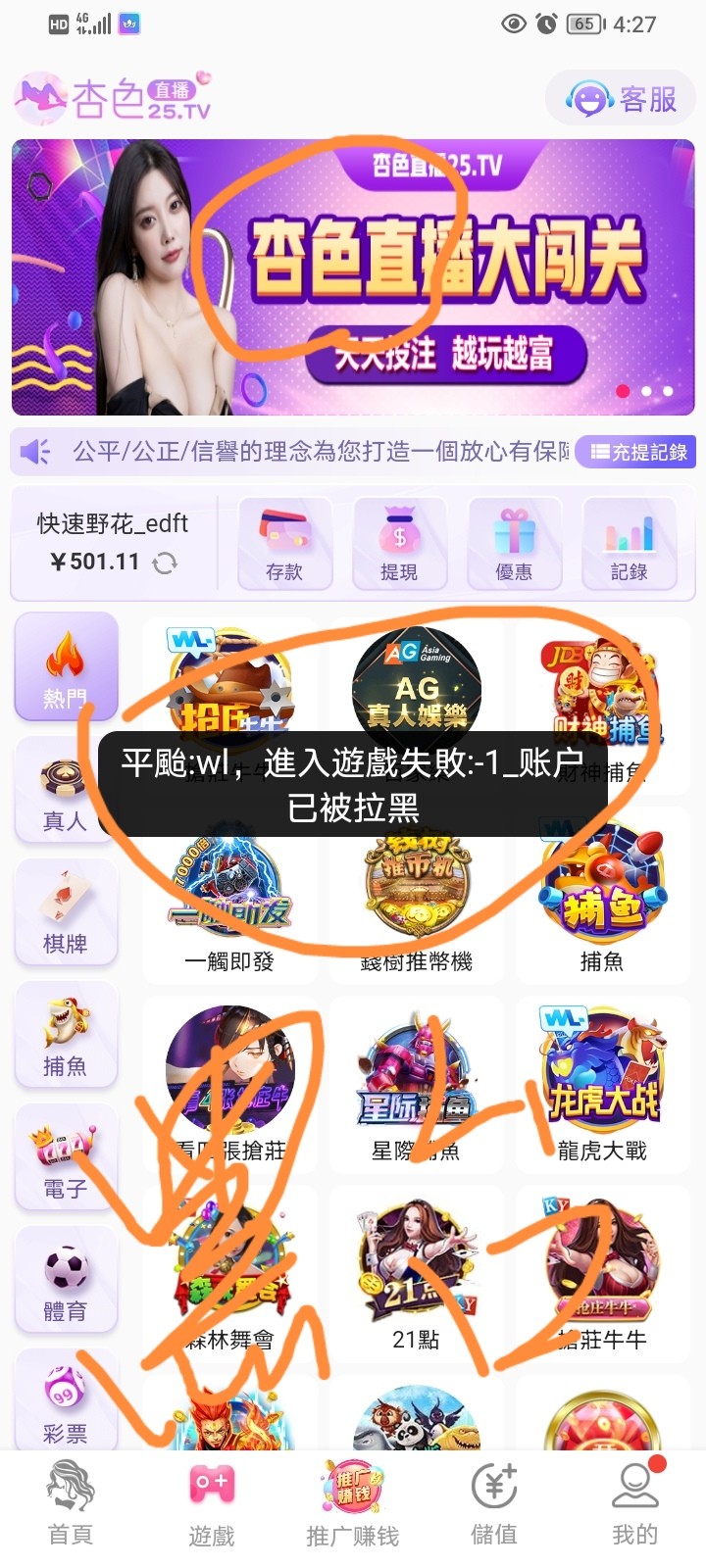View 優惠 promotions
The width and height of the screenshot is (706, 1568).
514,544
